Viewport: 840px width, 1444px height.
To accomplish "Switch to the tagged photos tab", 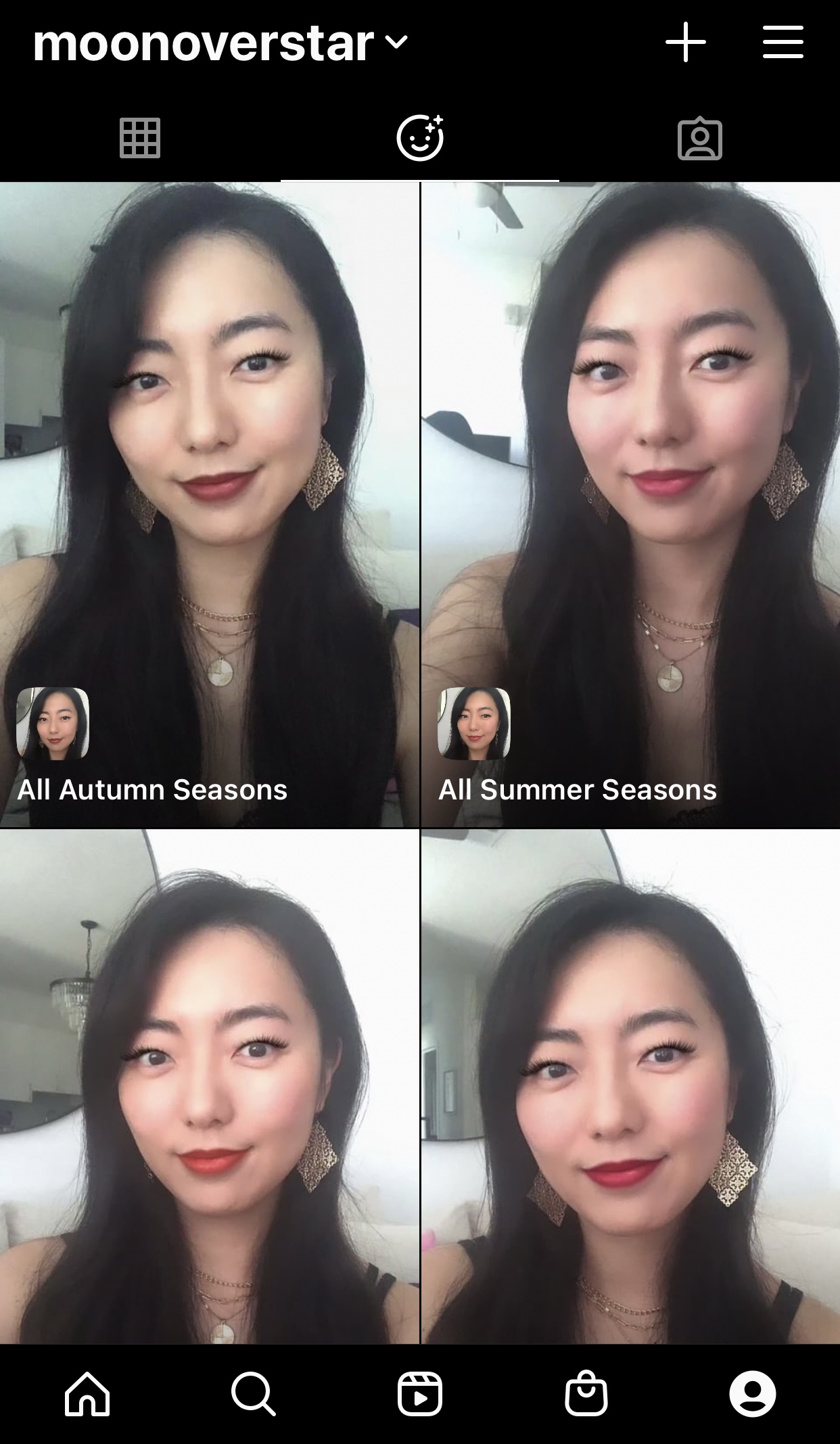I will click(x=700, y=139).
